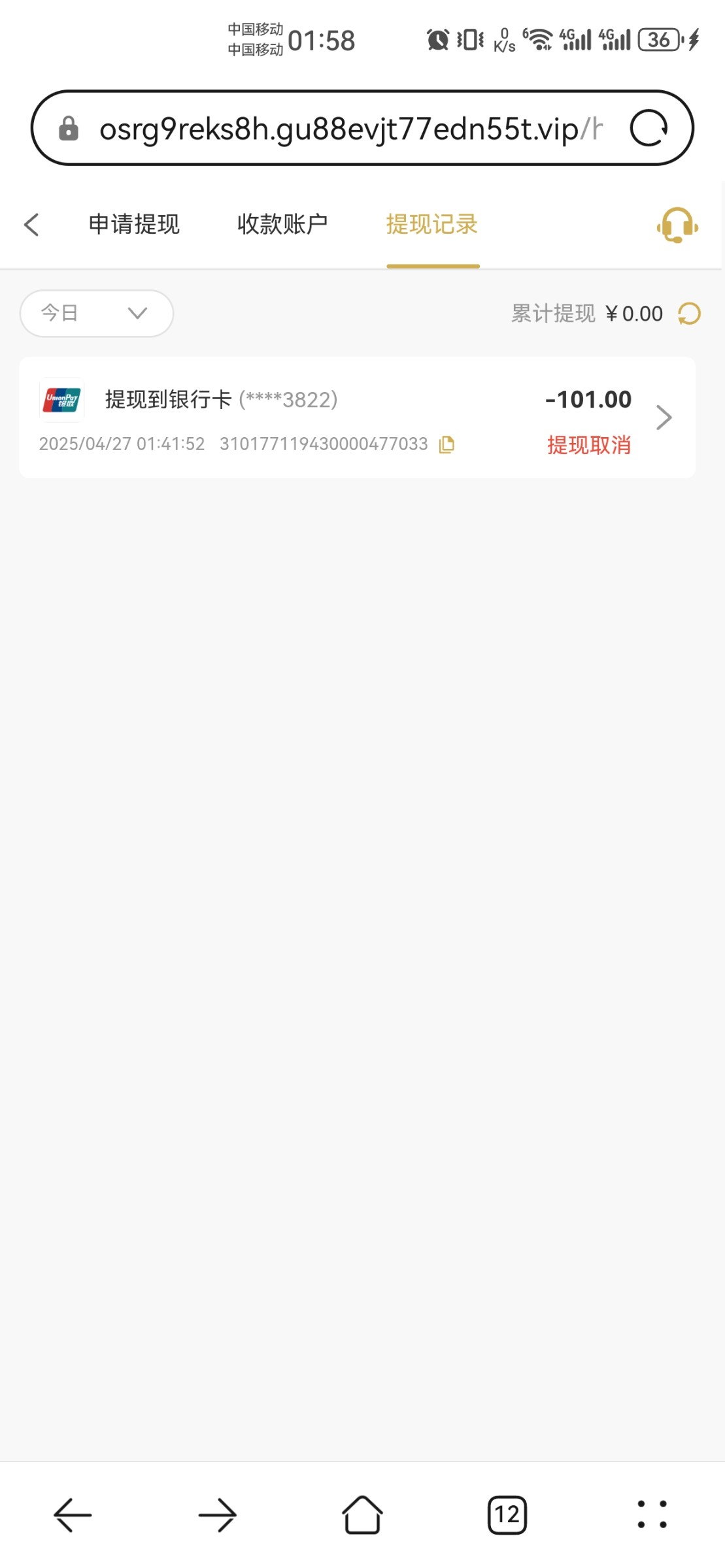Switch to the 收款账户 tab

(282, 225)
